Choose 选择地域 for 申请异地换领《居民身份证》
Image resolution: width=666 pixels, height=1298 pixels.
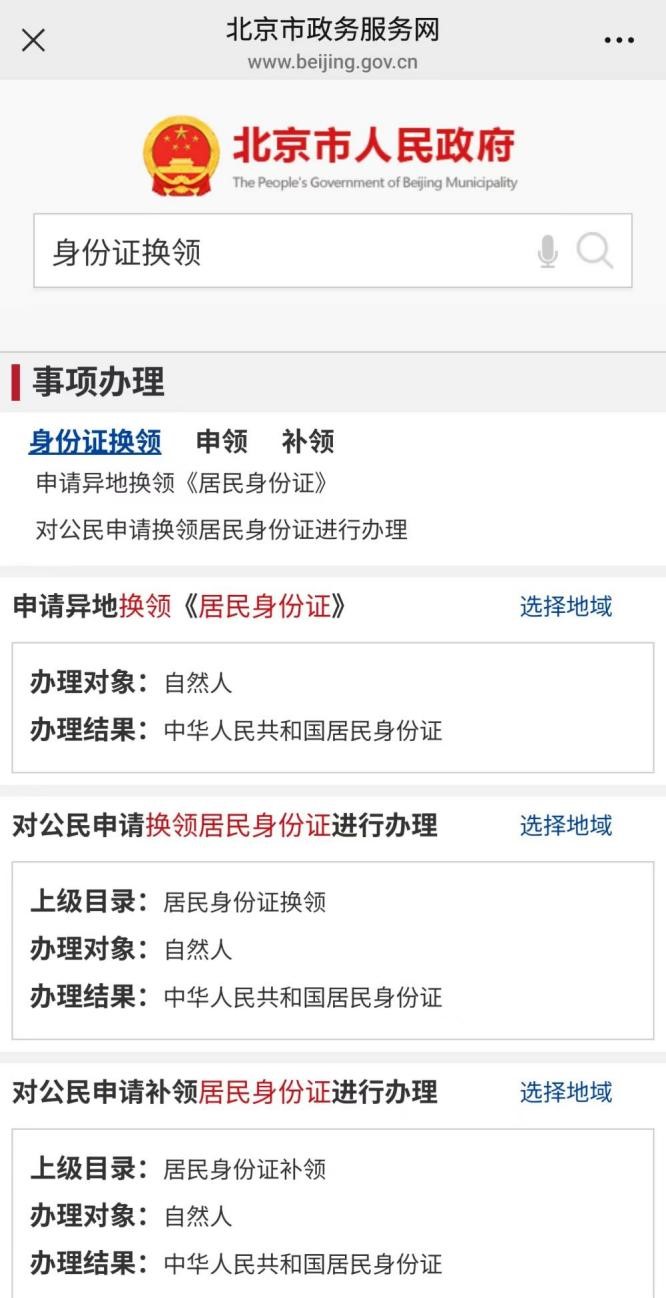click(566, 606)
